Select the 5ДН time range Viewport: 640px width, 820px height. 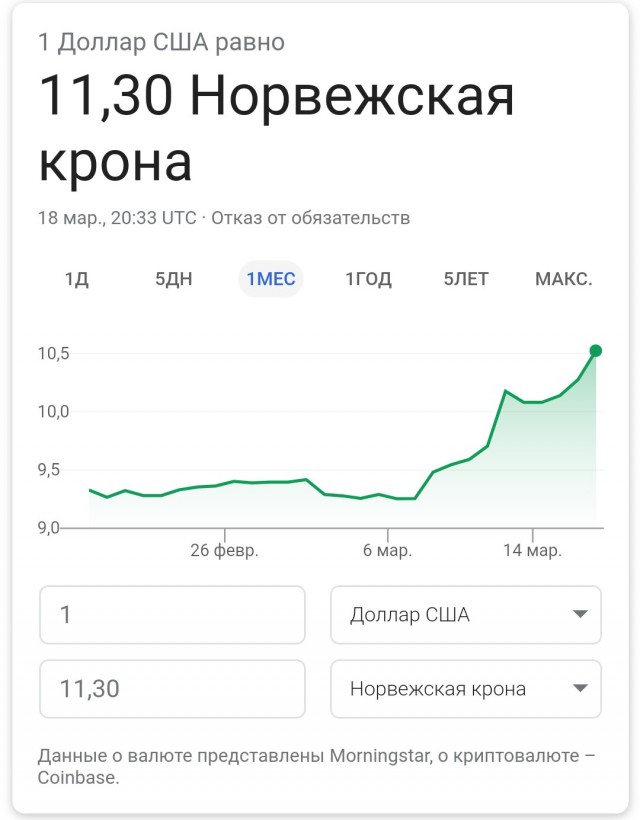[173, 279]
